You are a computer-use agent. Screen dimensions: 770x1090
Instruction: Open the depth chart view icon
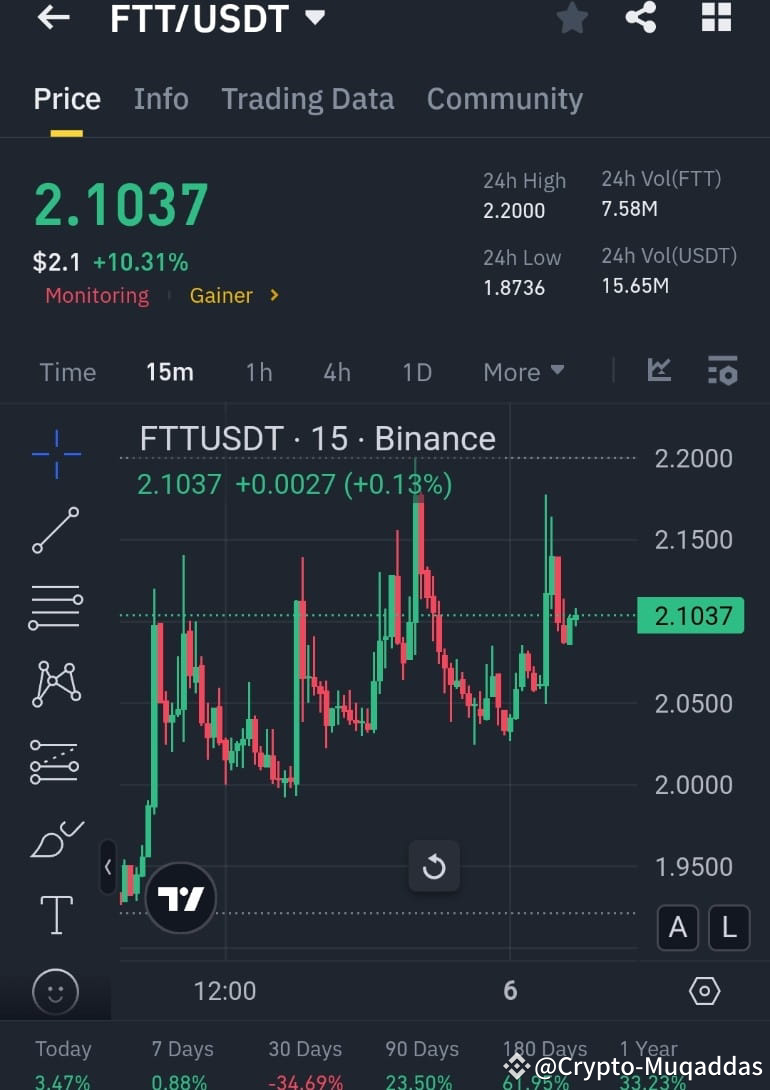pyautogui.click(x=659, y=370)
